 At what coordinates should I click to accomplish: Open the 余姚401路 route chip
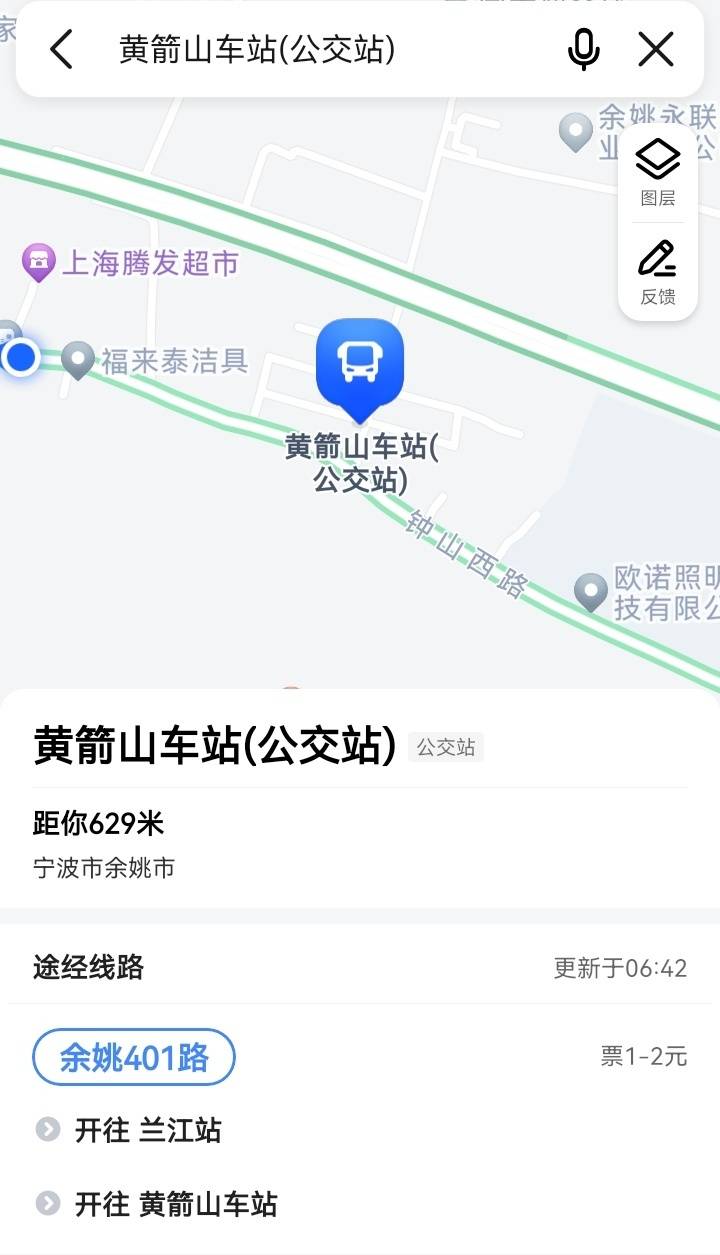(x=134, y=1057)
